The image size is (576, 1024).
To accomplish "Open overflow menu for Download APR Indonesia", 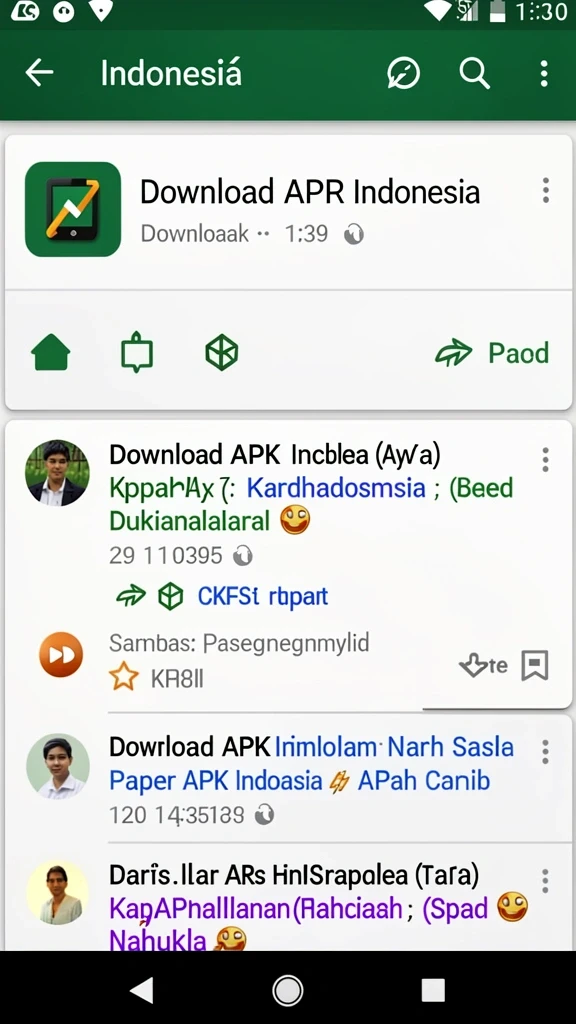I will click(545, 190).
